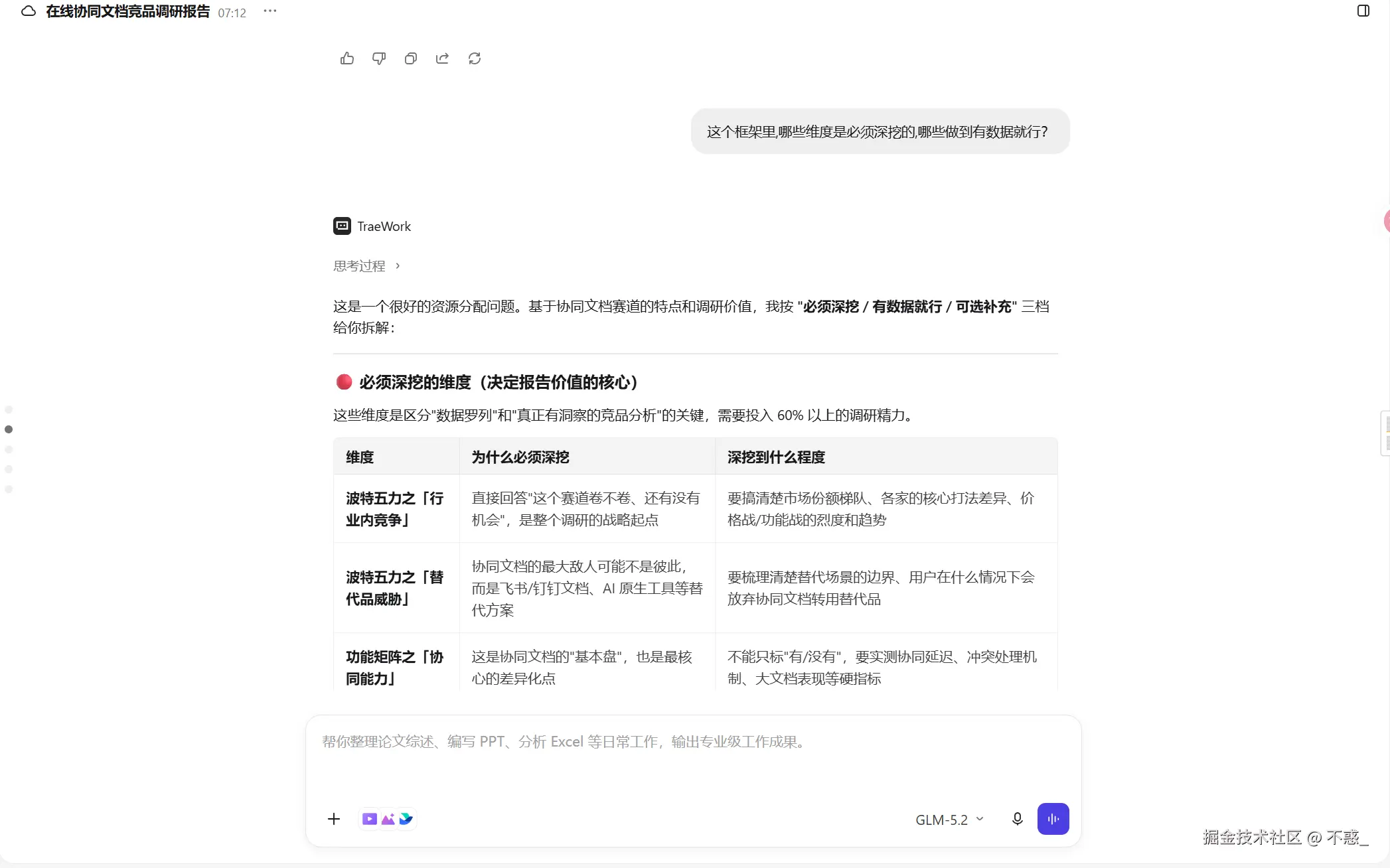Regenerate the response

click(475, 58)
